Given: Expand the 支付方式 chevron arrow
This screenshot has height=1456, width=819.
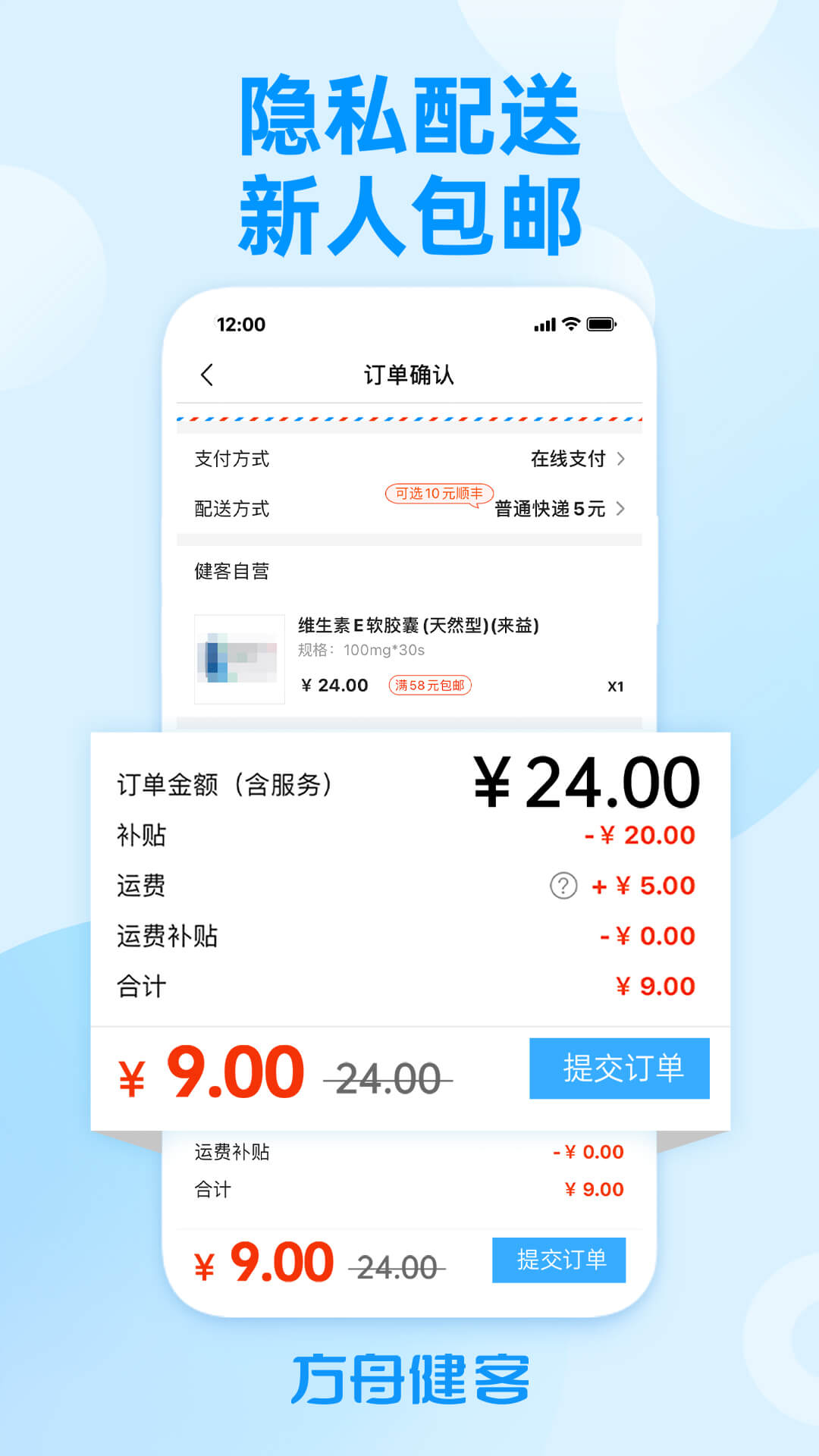Looking at the screenshot, I should (x=620, y=458).
